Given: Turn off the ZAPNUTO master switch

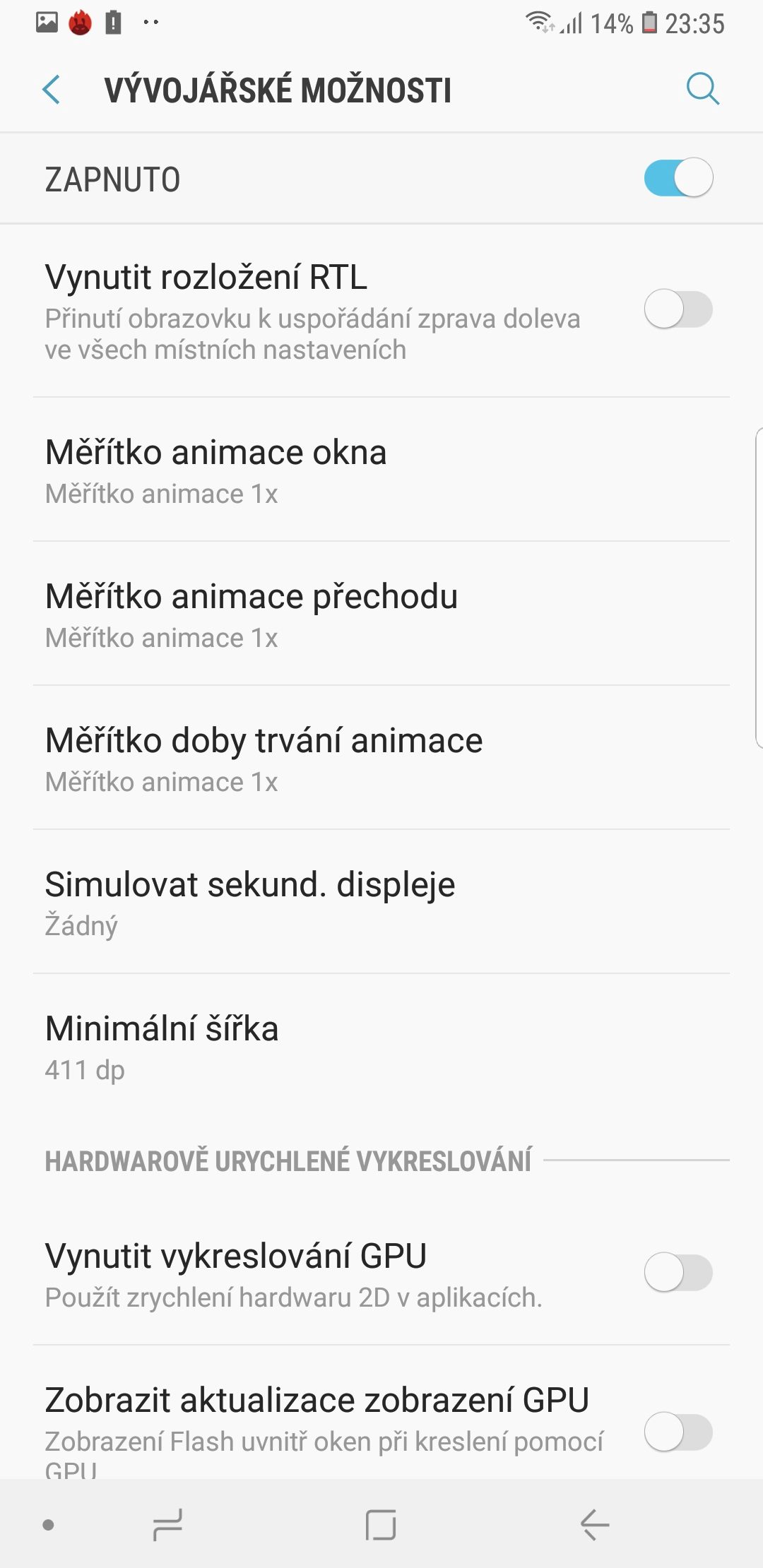Looking at the screenshot, I should (x=678, y=178).
